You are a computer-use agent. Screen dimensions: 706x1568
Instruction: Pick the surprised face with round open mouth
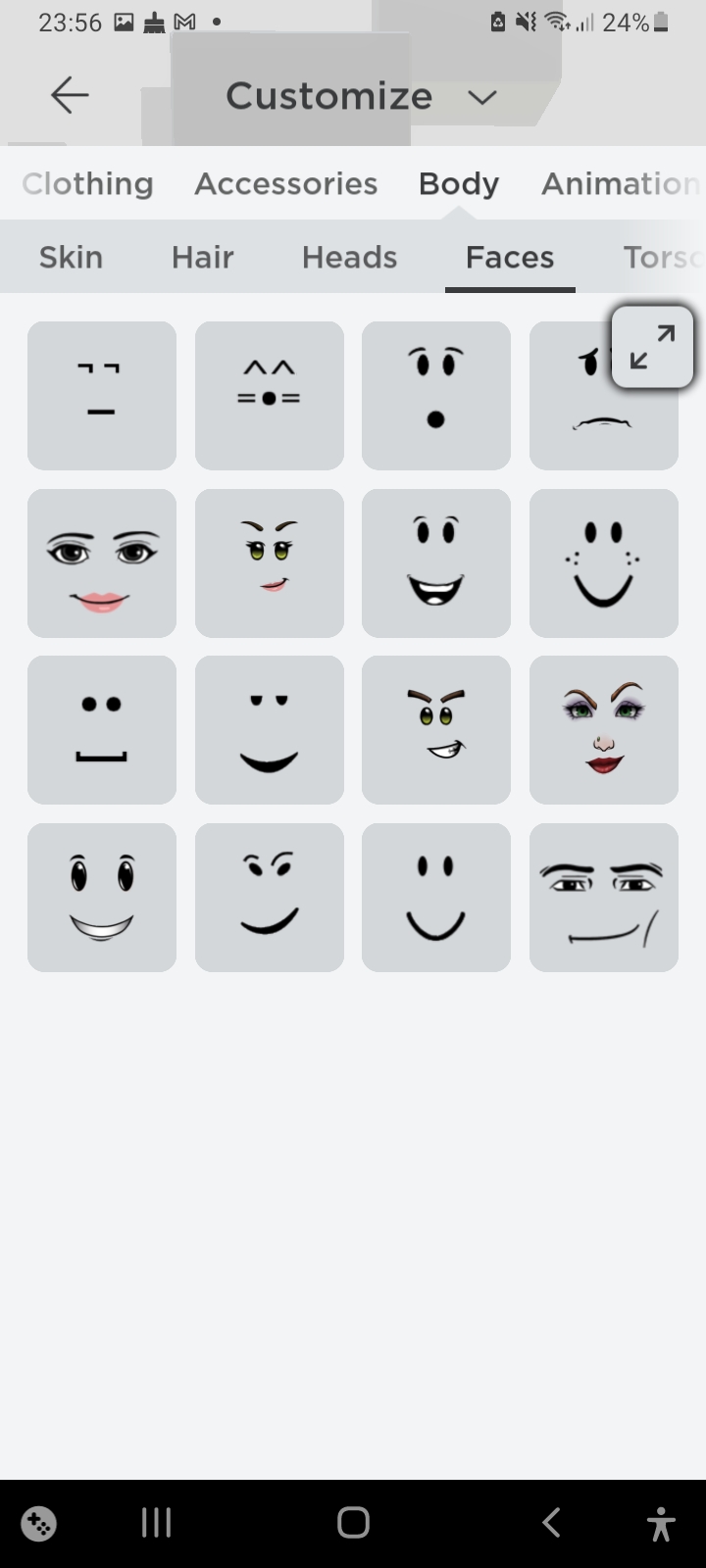pos(435,396)
